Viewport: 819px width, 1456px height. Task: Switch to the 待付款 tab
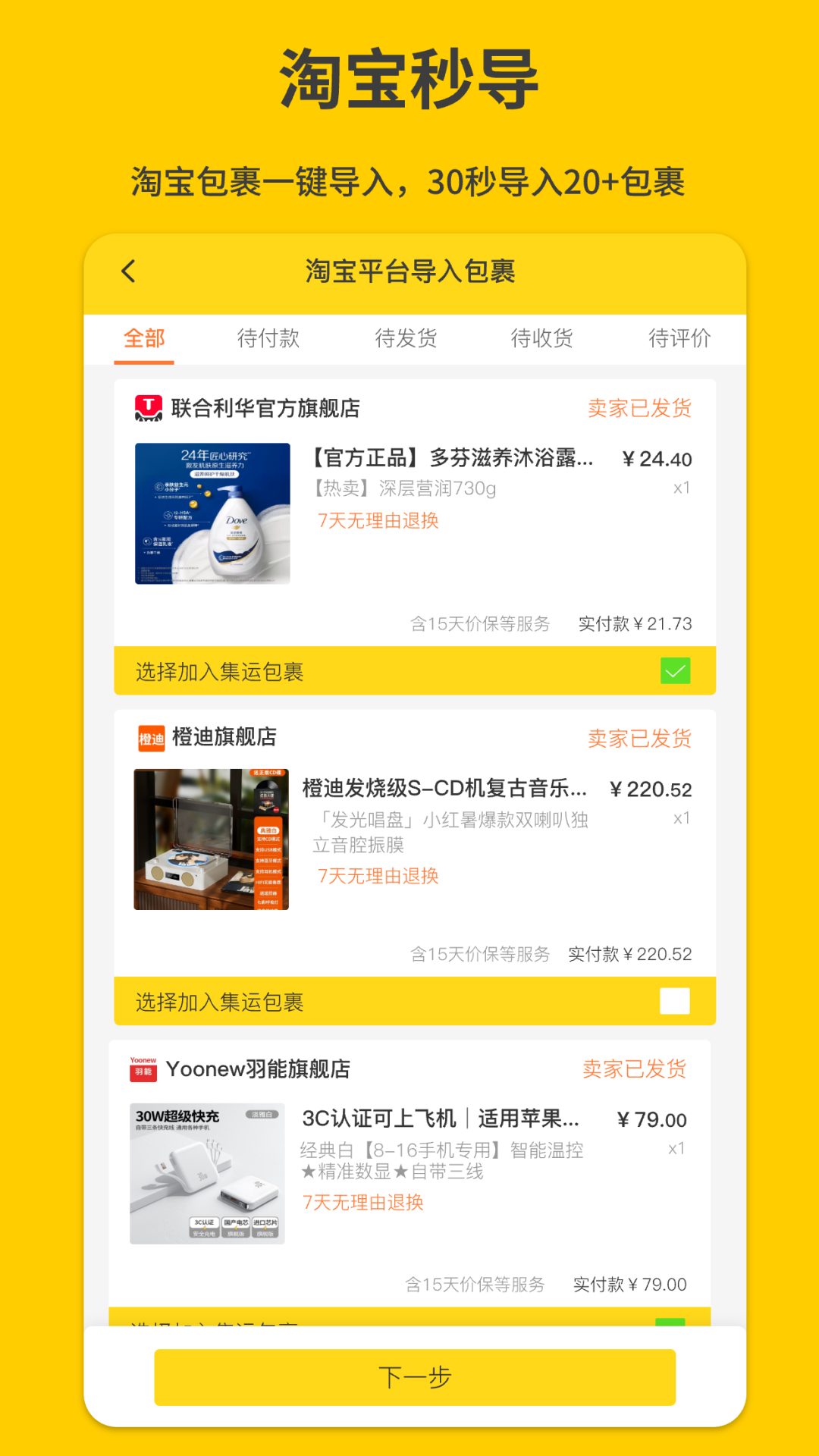[x=270, y=339]
